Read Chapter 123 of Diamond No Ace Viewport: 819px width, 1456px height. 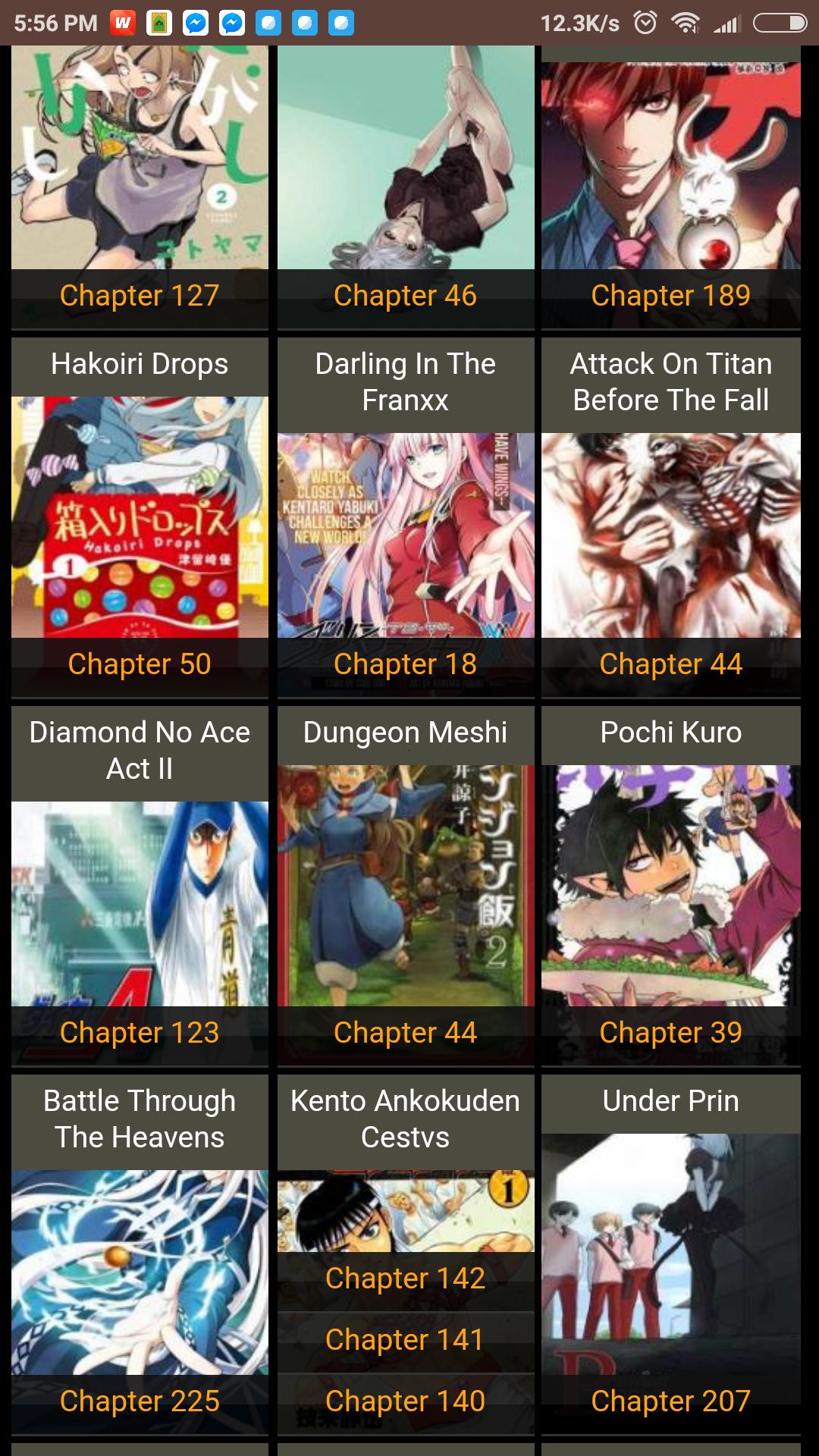pyautogui.click(x=140, y=1033)
